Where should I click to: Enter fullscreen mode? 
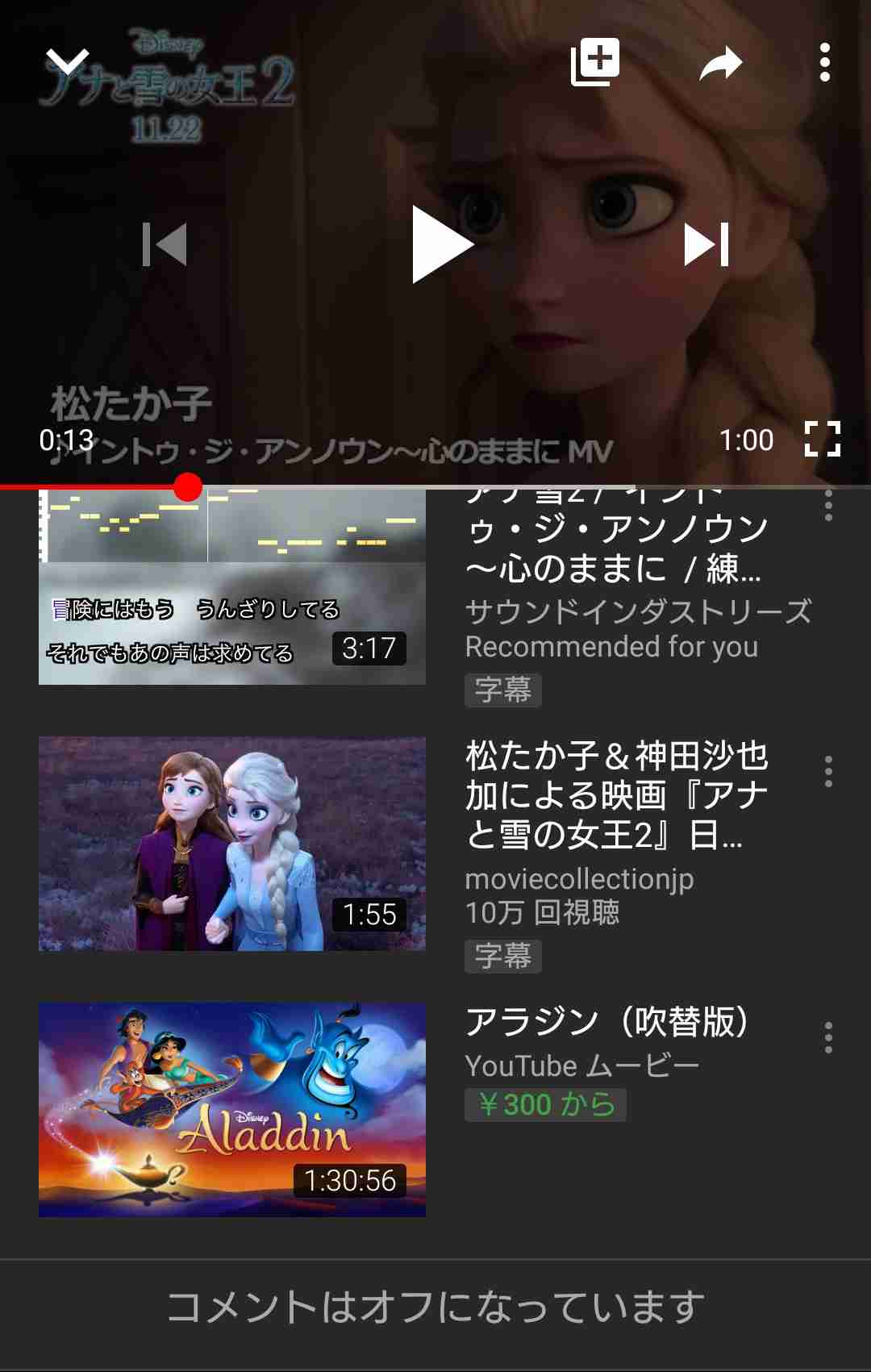822,439
